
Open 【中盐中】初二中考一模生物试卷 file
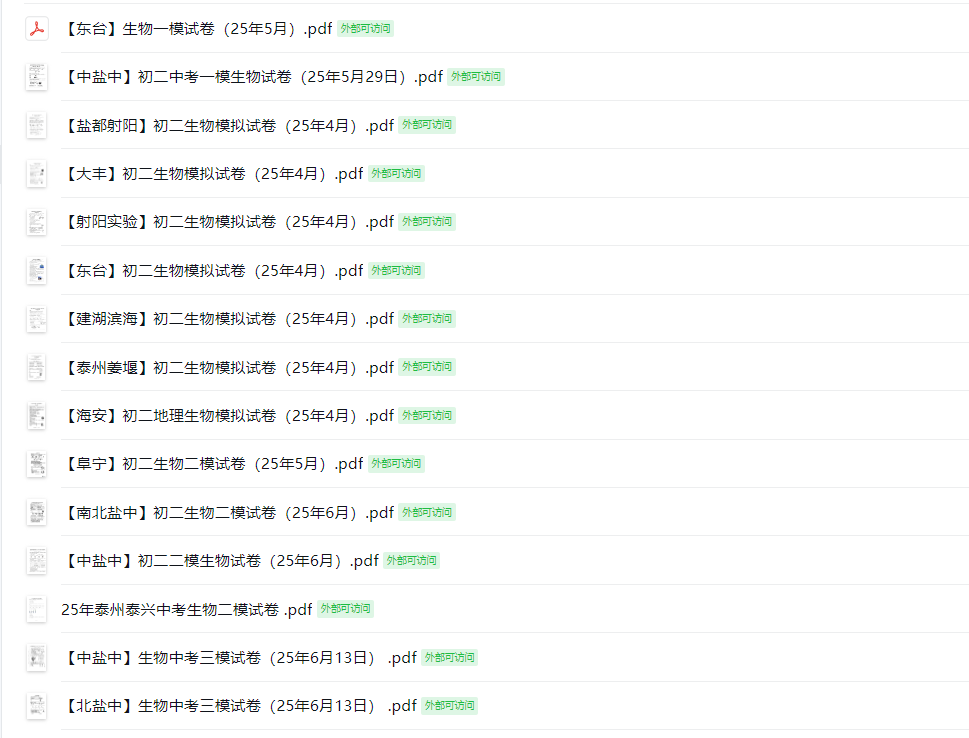pyautogui.click(x=252, y=76)
